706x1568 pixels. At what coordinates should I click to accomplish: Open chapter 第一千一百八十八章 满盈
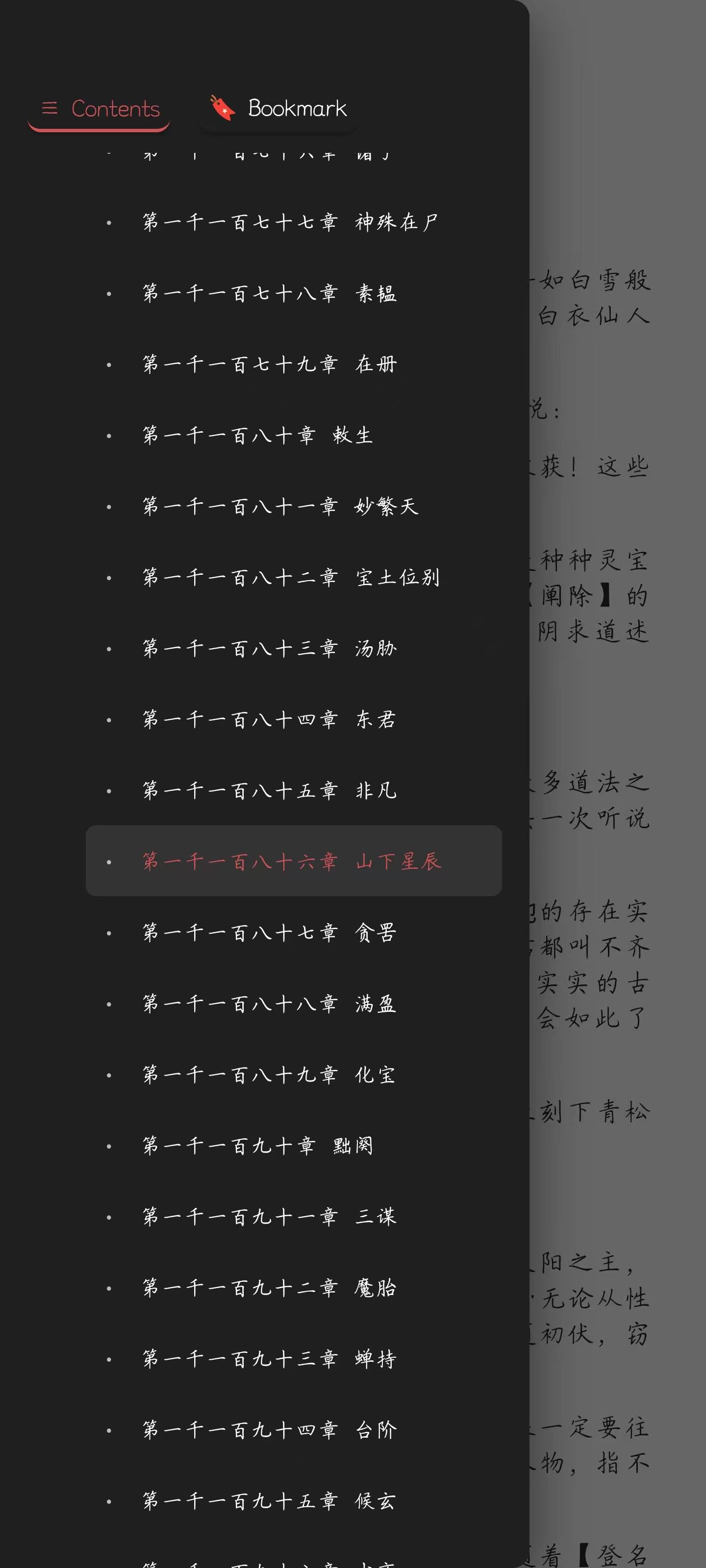269,1003
